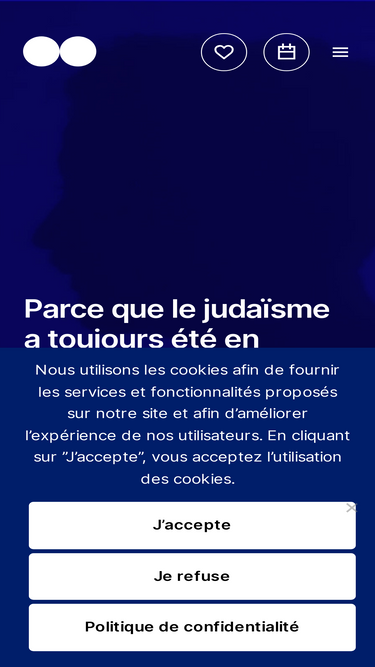375x667 pixels.
Task: Decline cookies with Je refuse
Action: pos(192,576)
